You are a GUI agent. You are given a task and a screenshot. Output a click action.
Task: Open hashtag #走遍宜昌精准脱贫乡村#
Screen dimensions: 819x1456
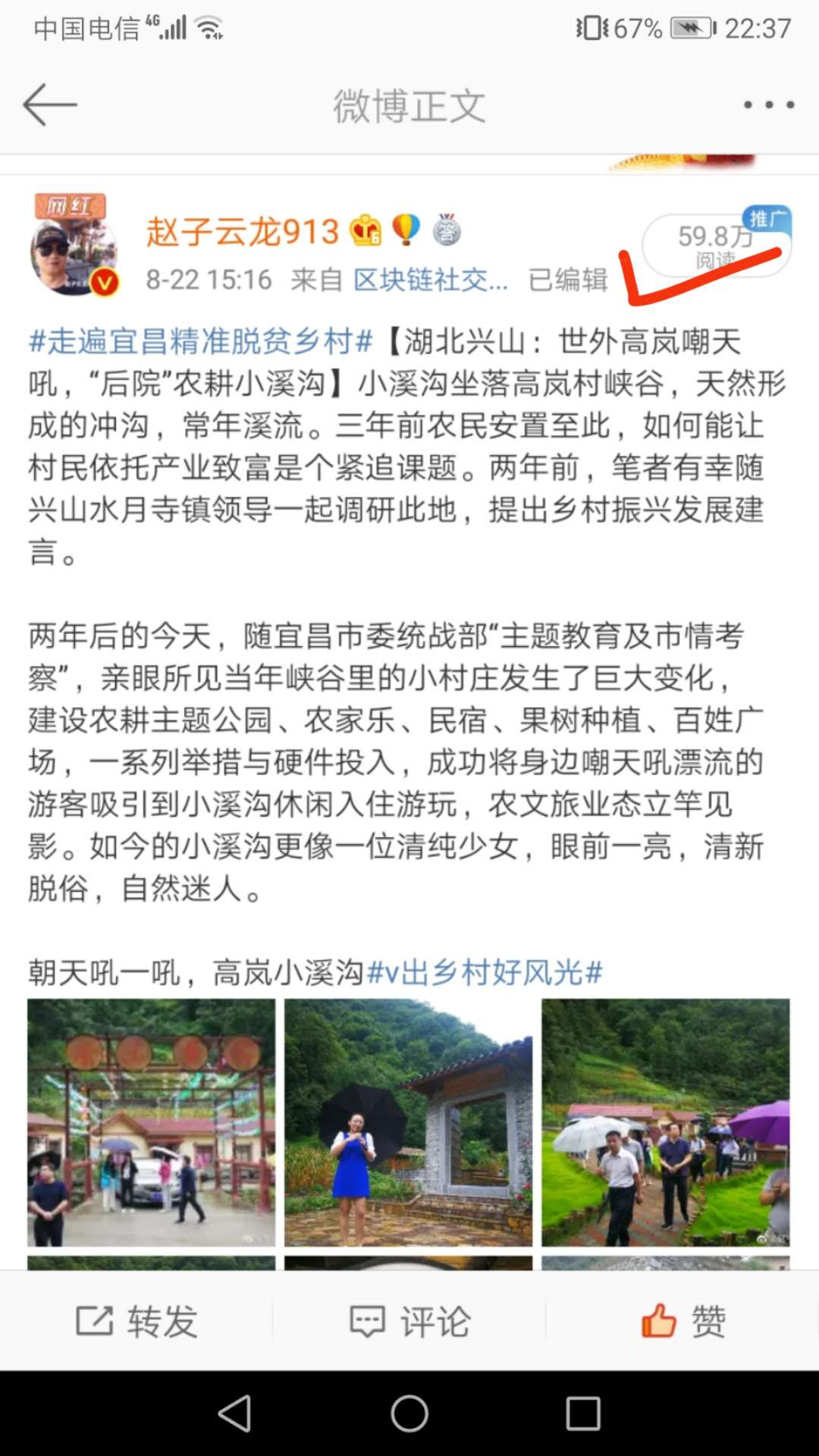point(201,341)
